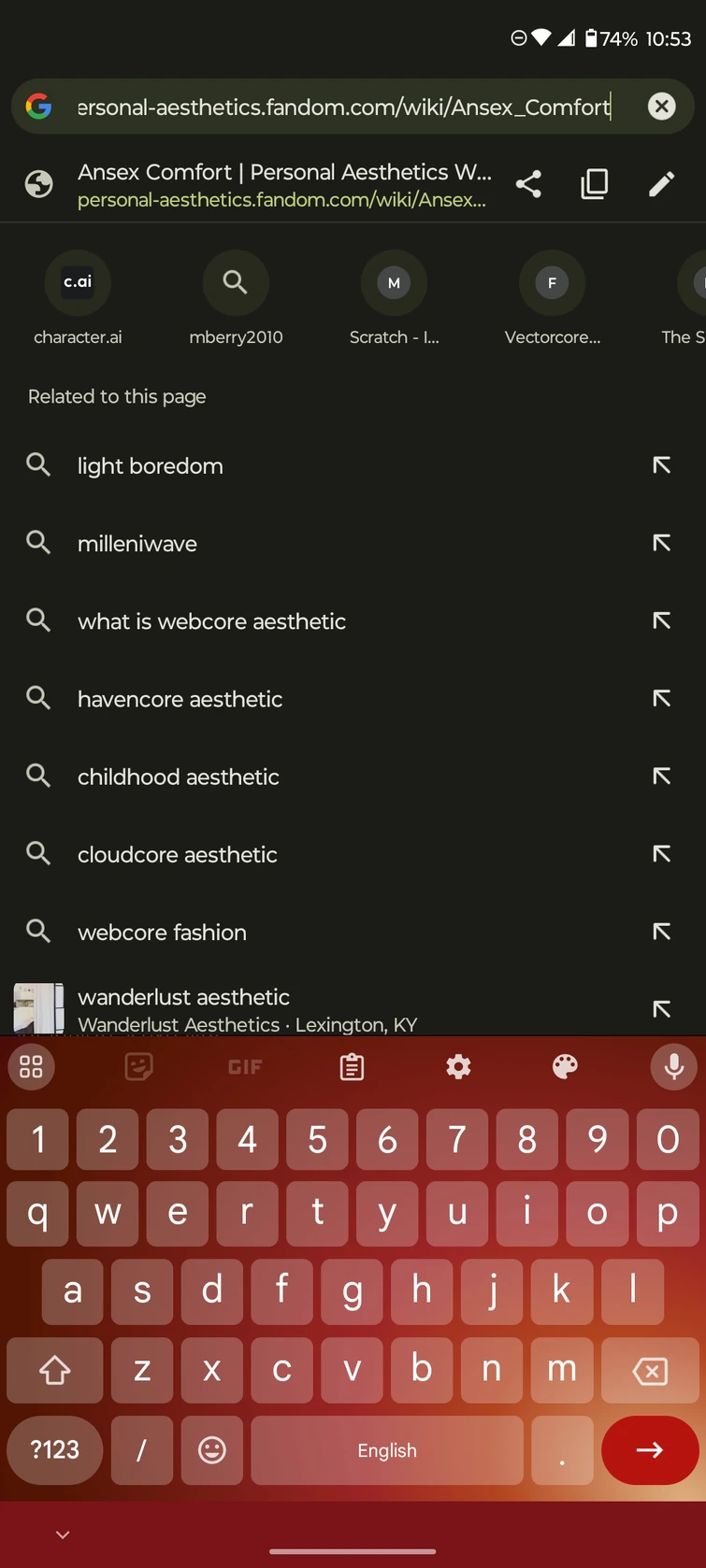Image resolution: width=706 pixels, height=1568 pixels.
Task: Search for webcore fashion
Action: click(162, 932)
